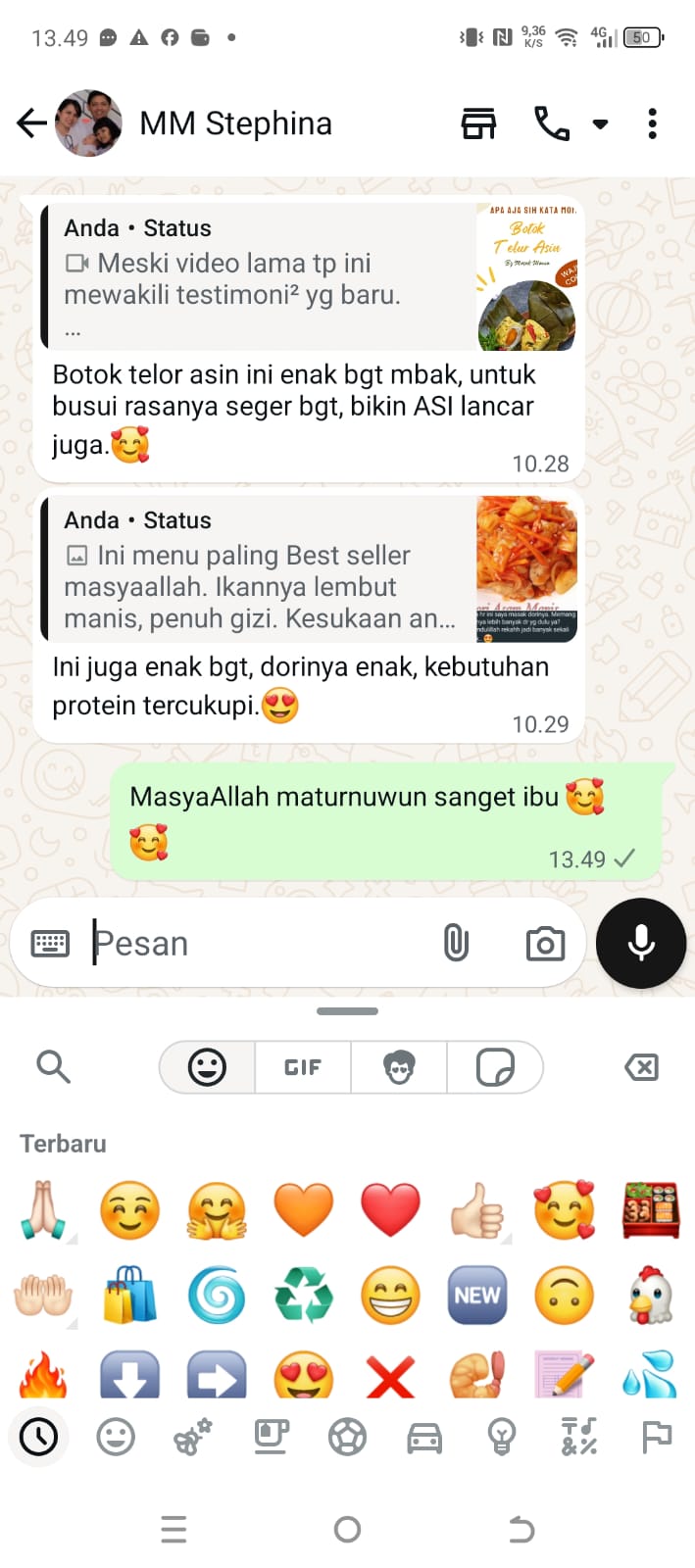Image resolution: width=695 pixels, height=1568 pixels.
Task: Attach a file with the paperclip
Action: (456, 943)
